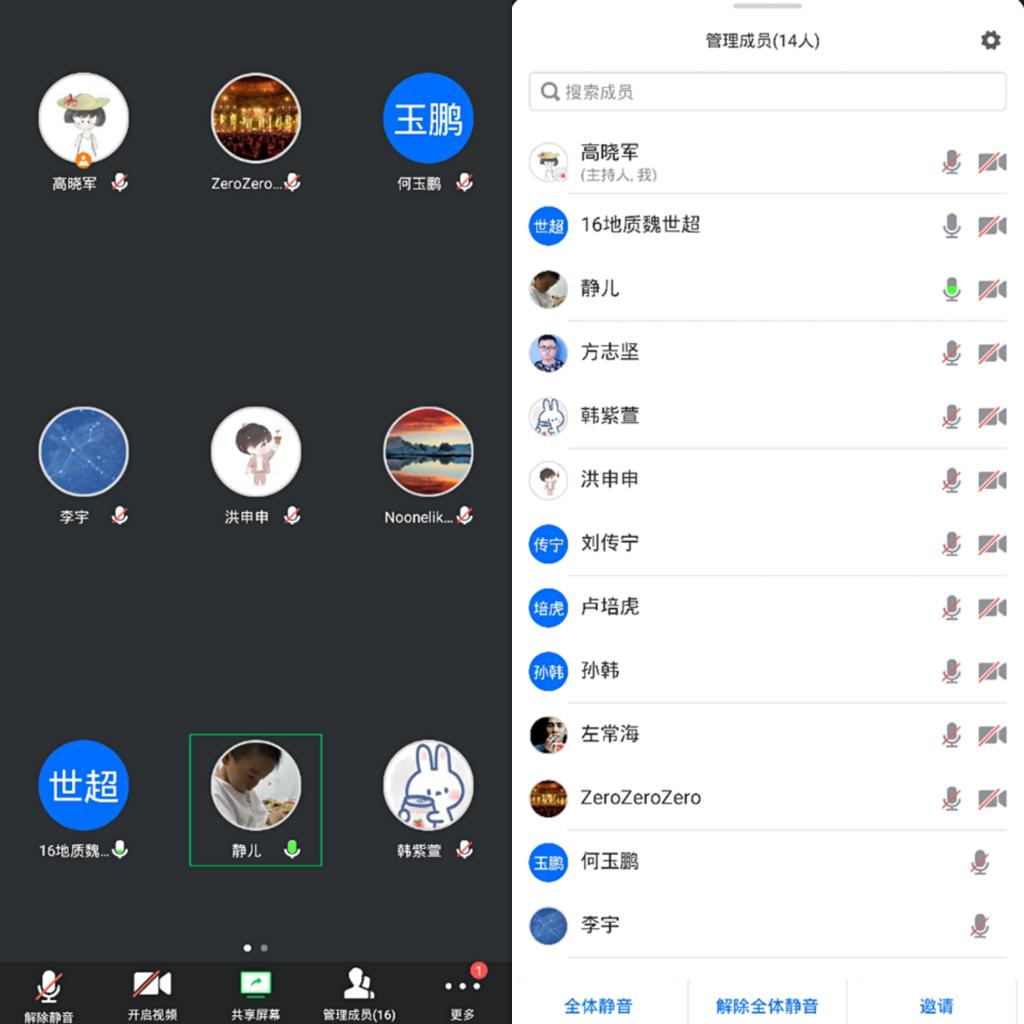Mute 静儿's microphone in member list
The image size is (1024, 1024).
[952, 290]
